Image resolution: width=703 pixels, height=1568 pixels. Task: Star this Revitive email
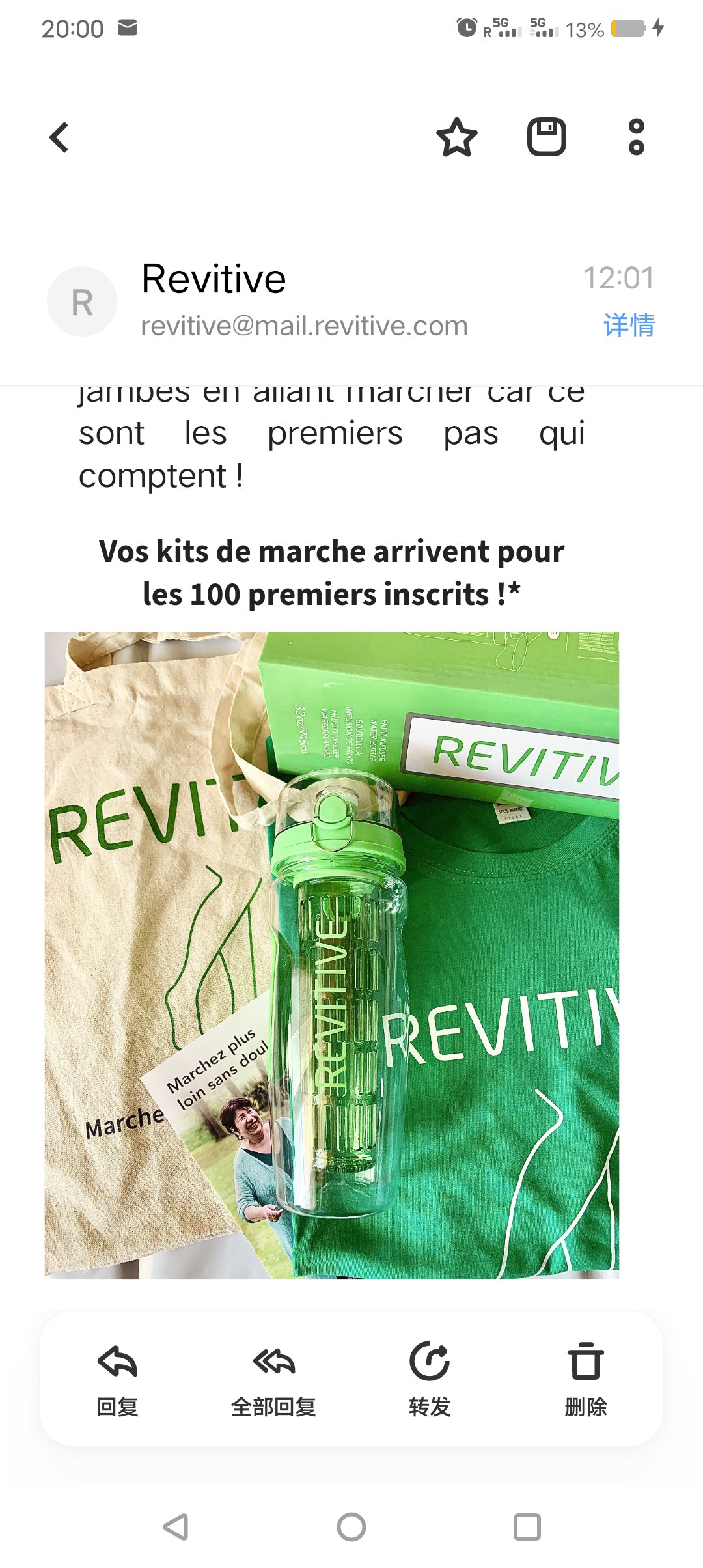tap(456, 137)
